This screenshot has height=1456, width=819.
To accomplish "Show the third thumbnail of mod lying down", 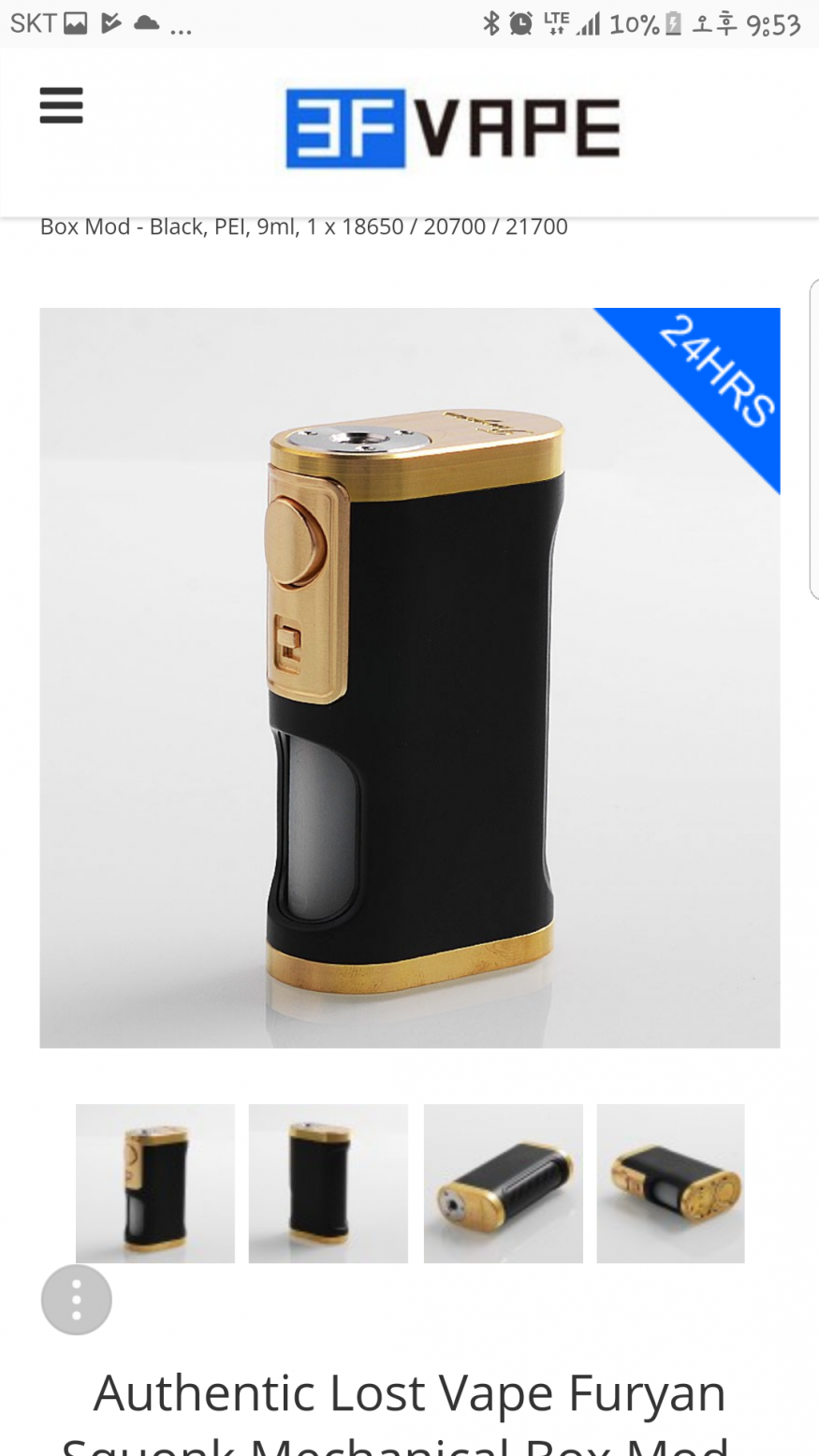I will pos(503,1183).
